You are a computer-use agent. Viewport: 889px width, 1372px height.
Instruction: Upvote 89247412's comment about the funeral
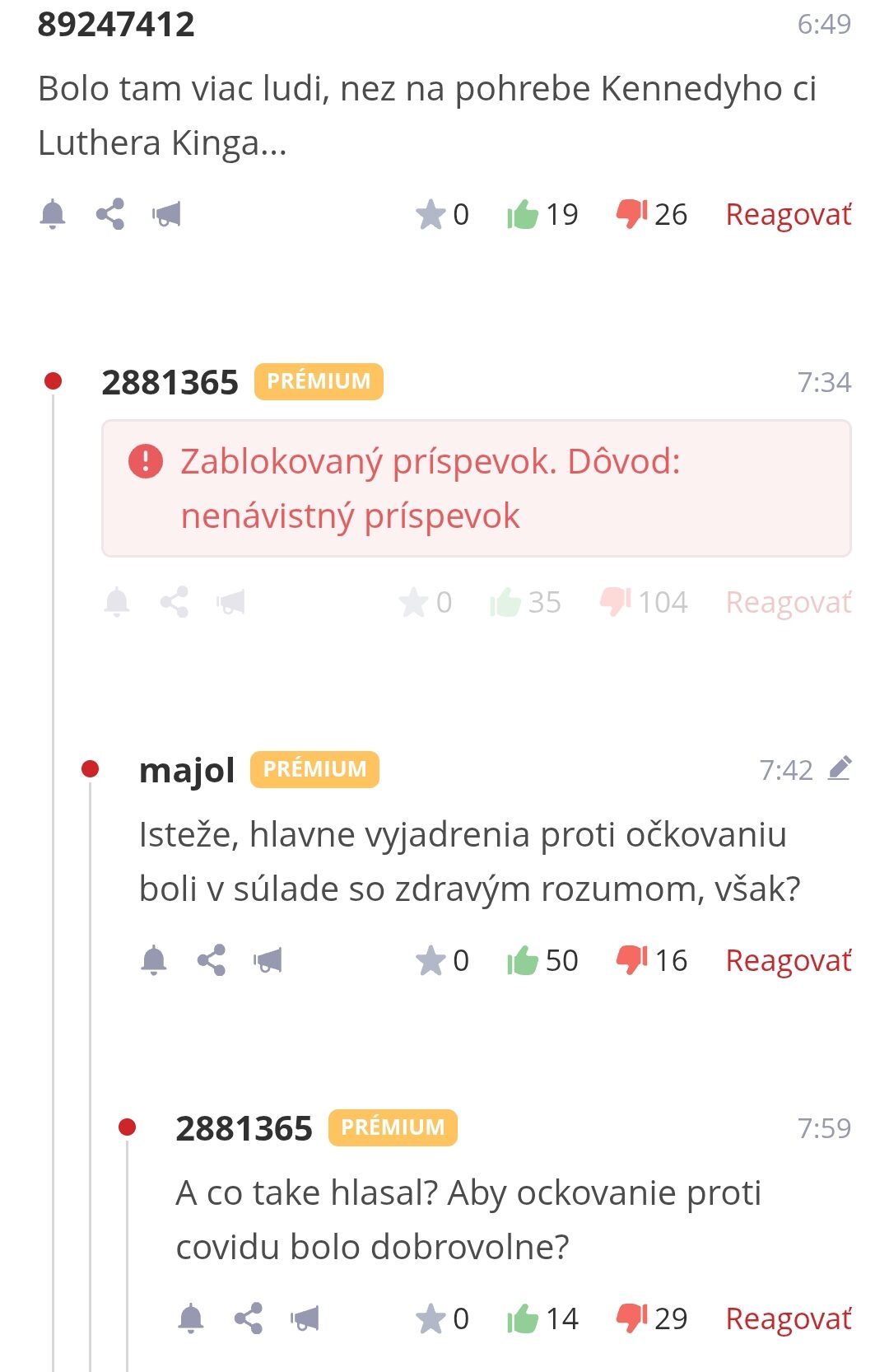[523, 215]
